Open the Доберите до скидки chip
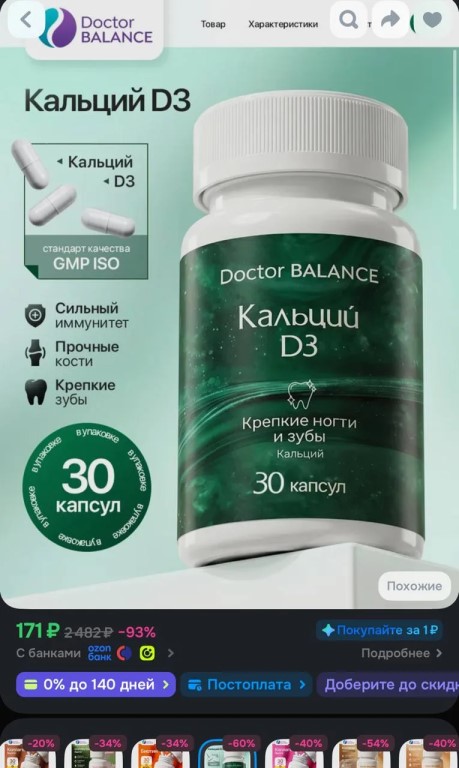Viewport: 459px width, 768px height. coord(388,684)
